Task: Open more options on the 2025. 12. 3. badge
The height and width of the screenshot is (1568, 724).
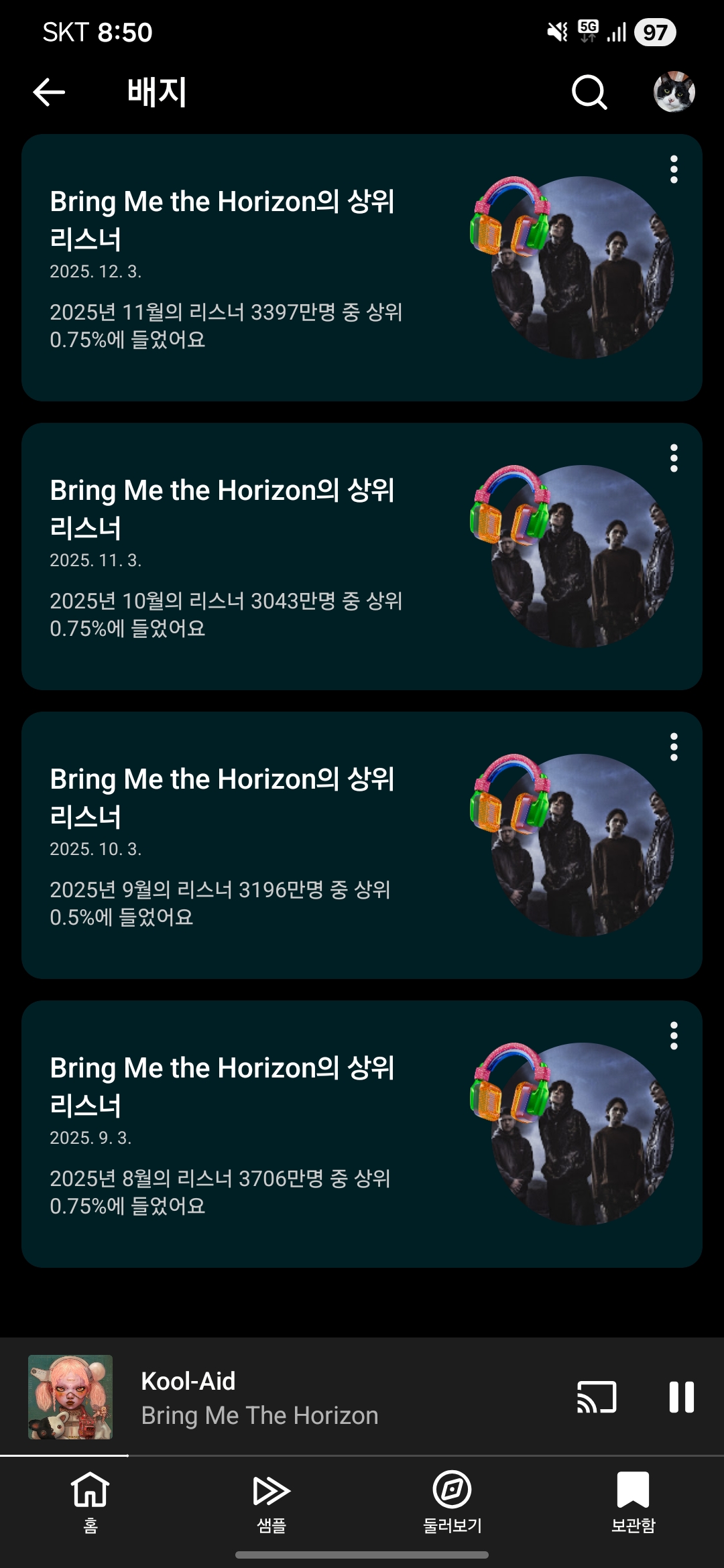Action: point(674,170)
